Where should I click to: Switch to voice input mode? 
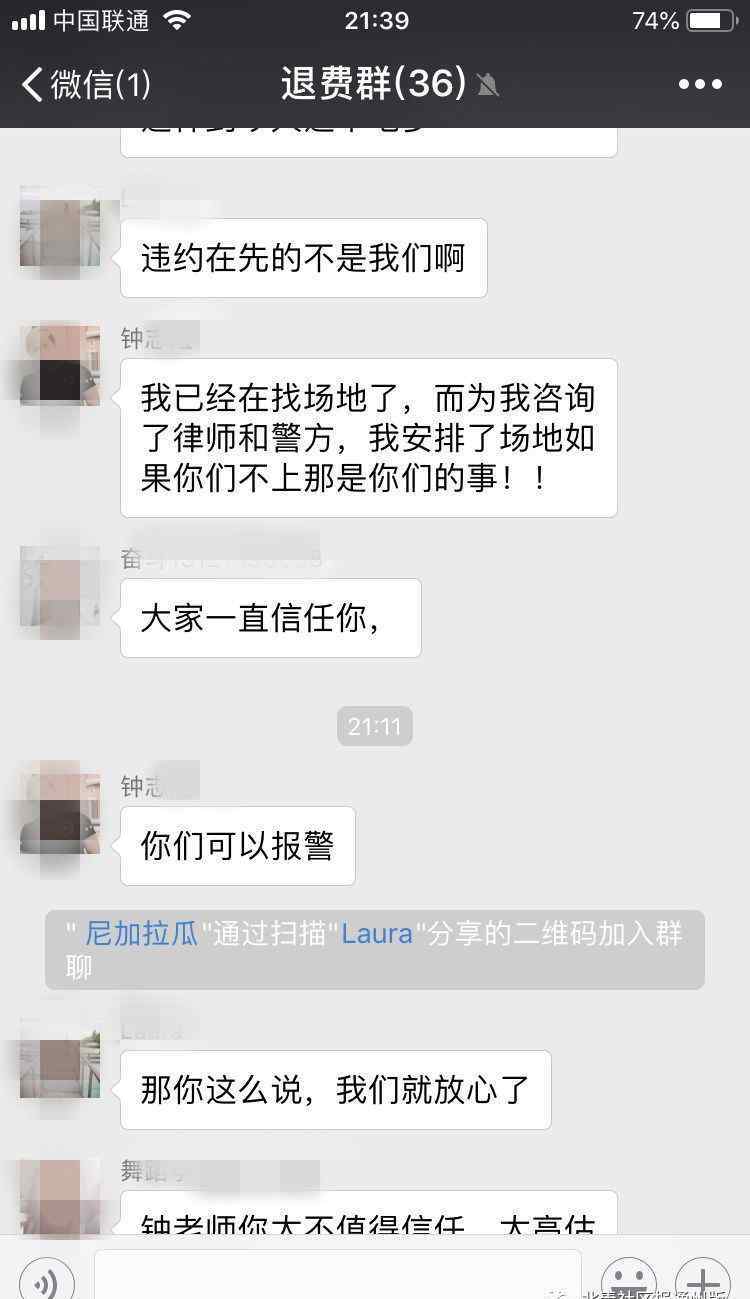coord(46,1279)
